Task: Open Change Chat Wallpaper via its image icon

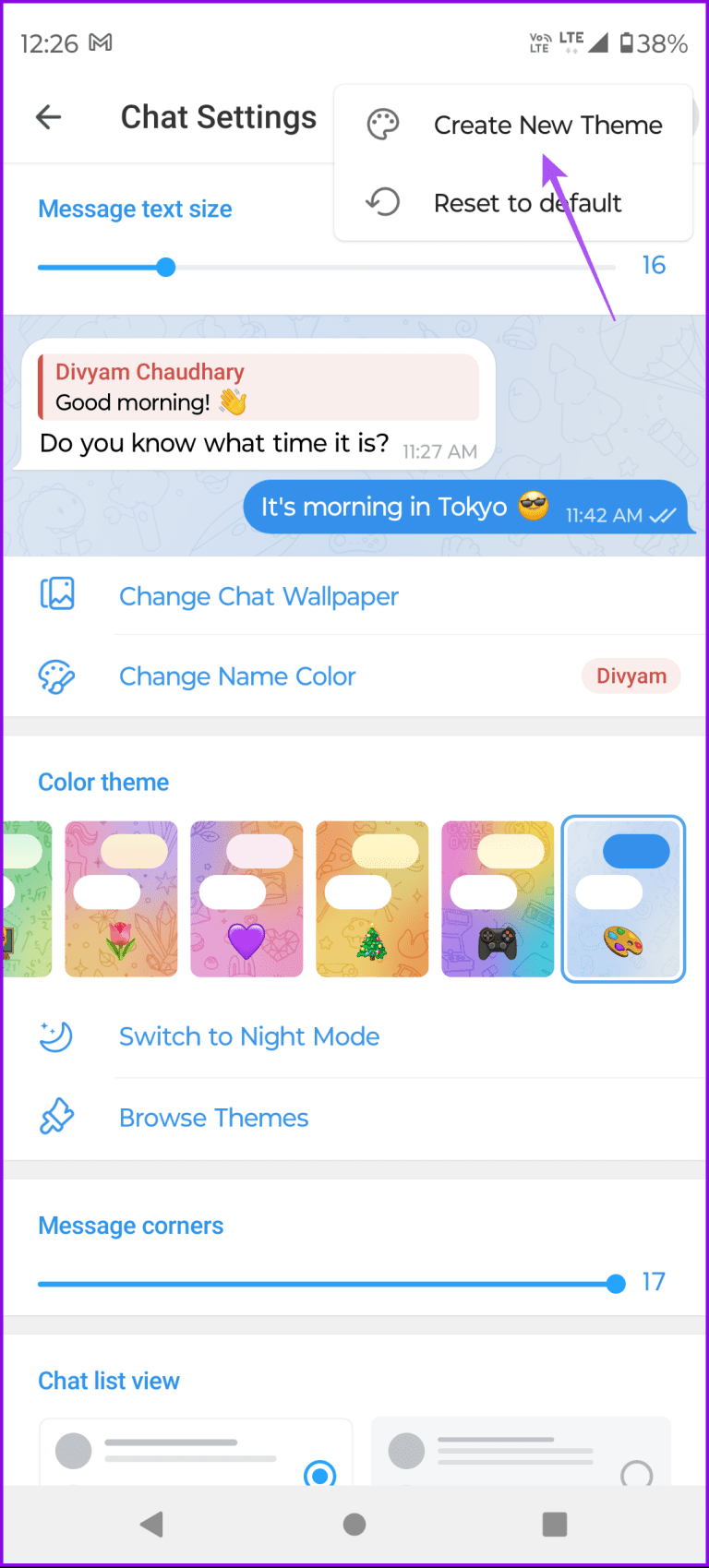Action: (58, 595)
